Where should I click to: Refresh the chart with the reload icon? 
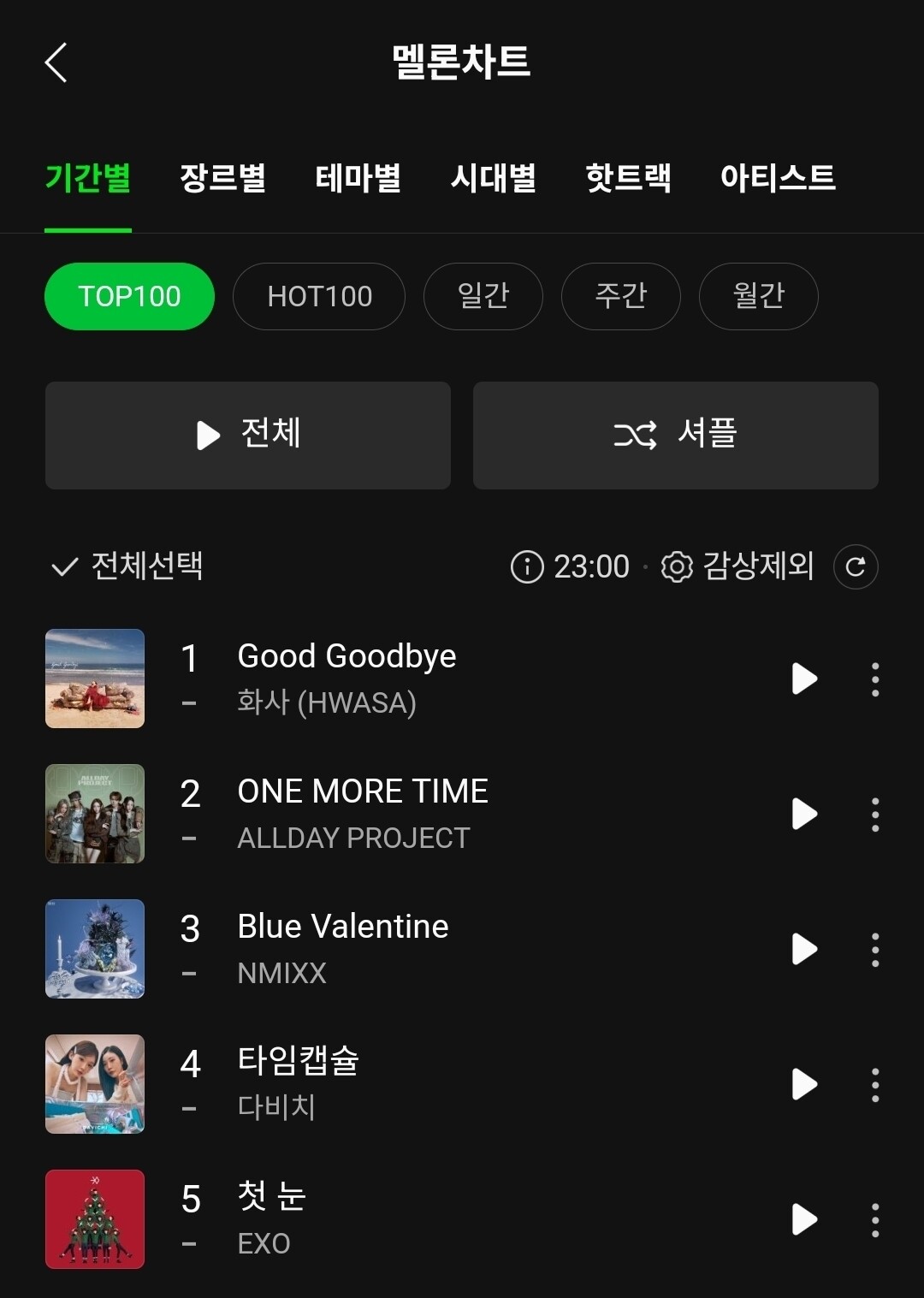tap(856, 566)
